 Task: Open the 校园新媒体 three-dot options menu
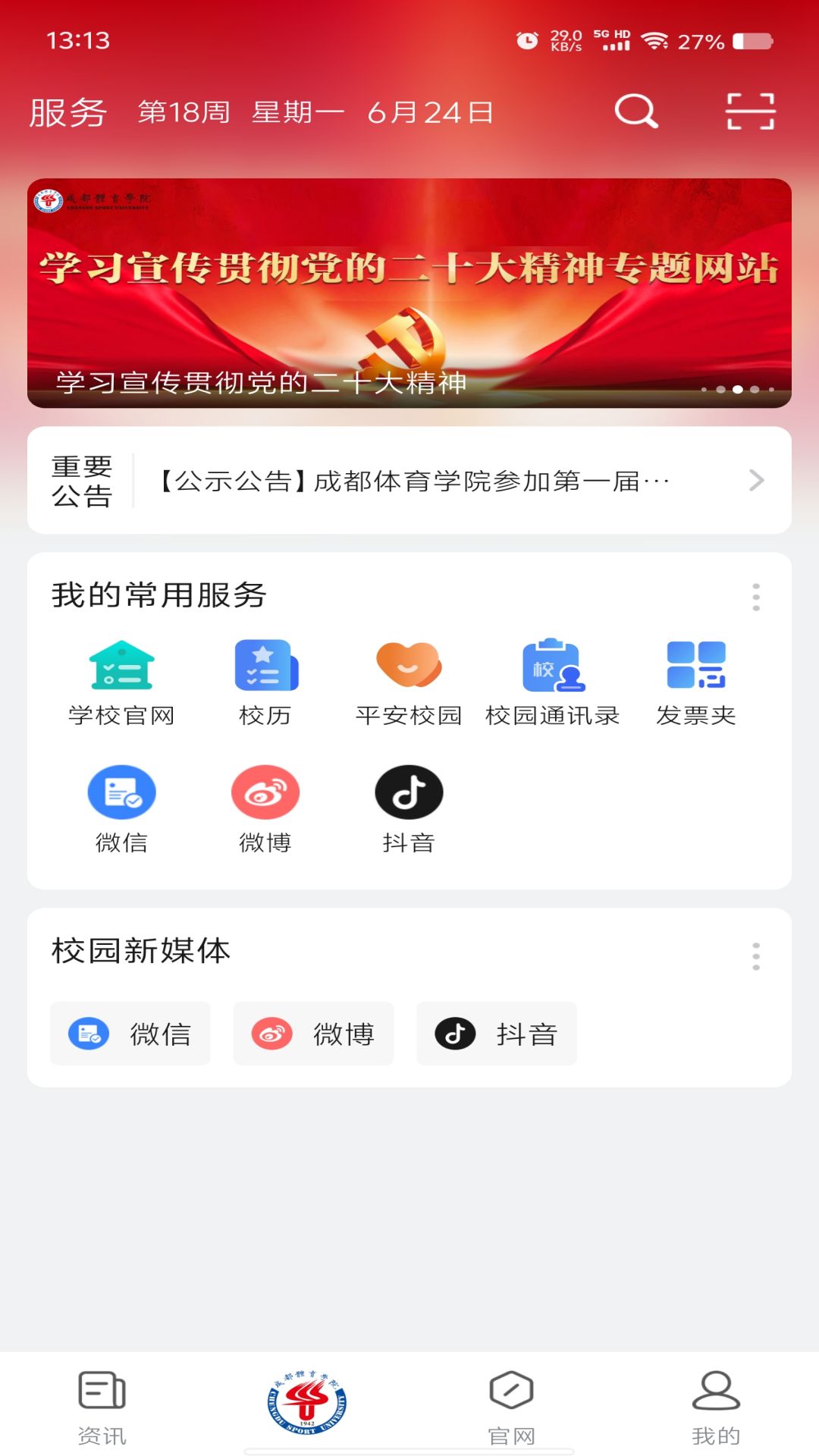tap(755, 957)
